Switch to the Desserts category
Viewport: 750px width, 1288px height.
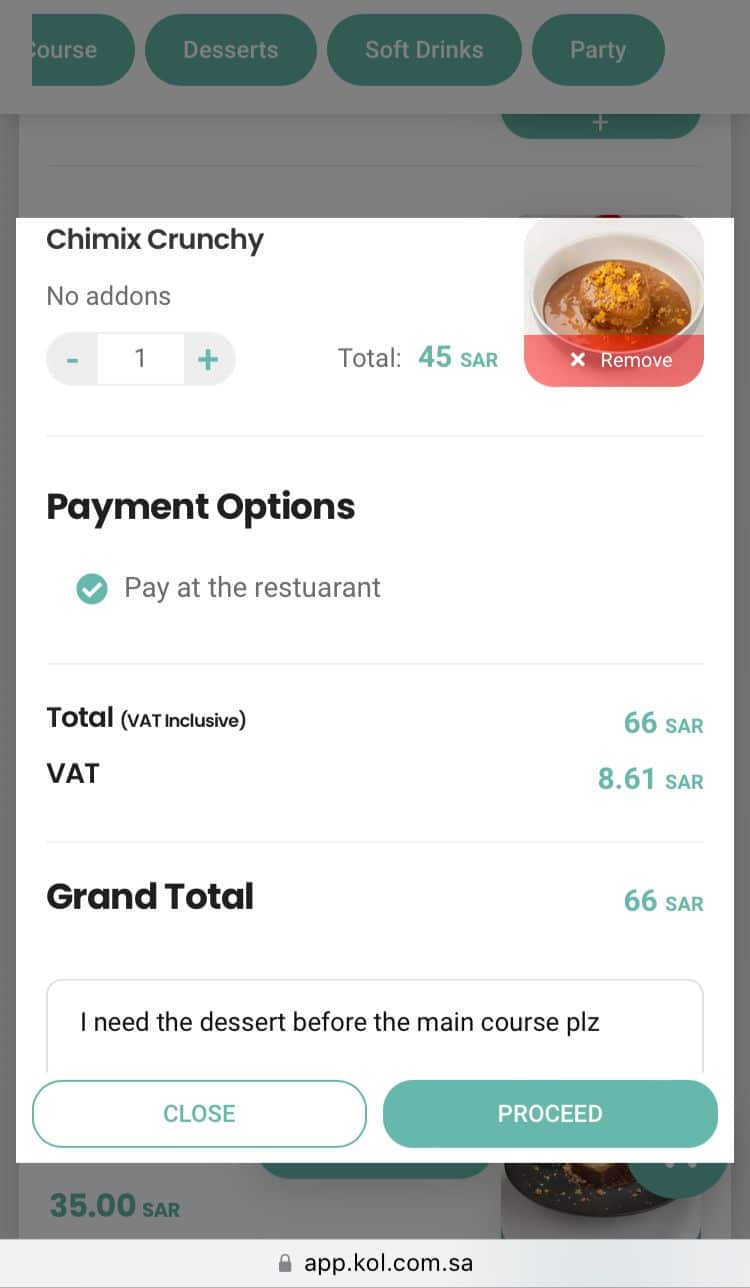231,50
